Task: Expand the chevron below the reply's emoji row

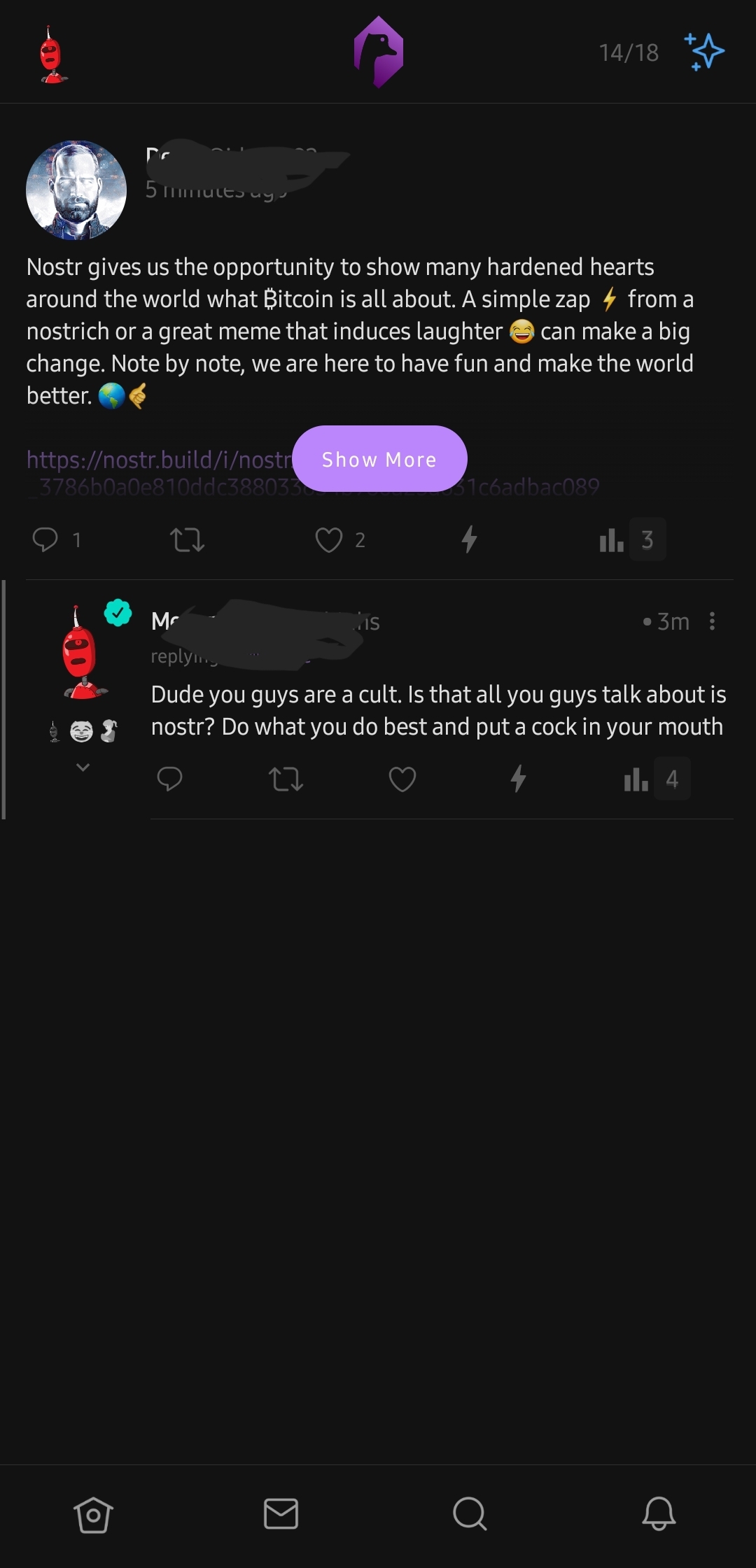Action: pos(83,768)
